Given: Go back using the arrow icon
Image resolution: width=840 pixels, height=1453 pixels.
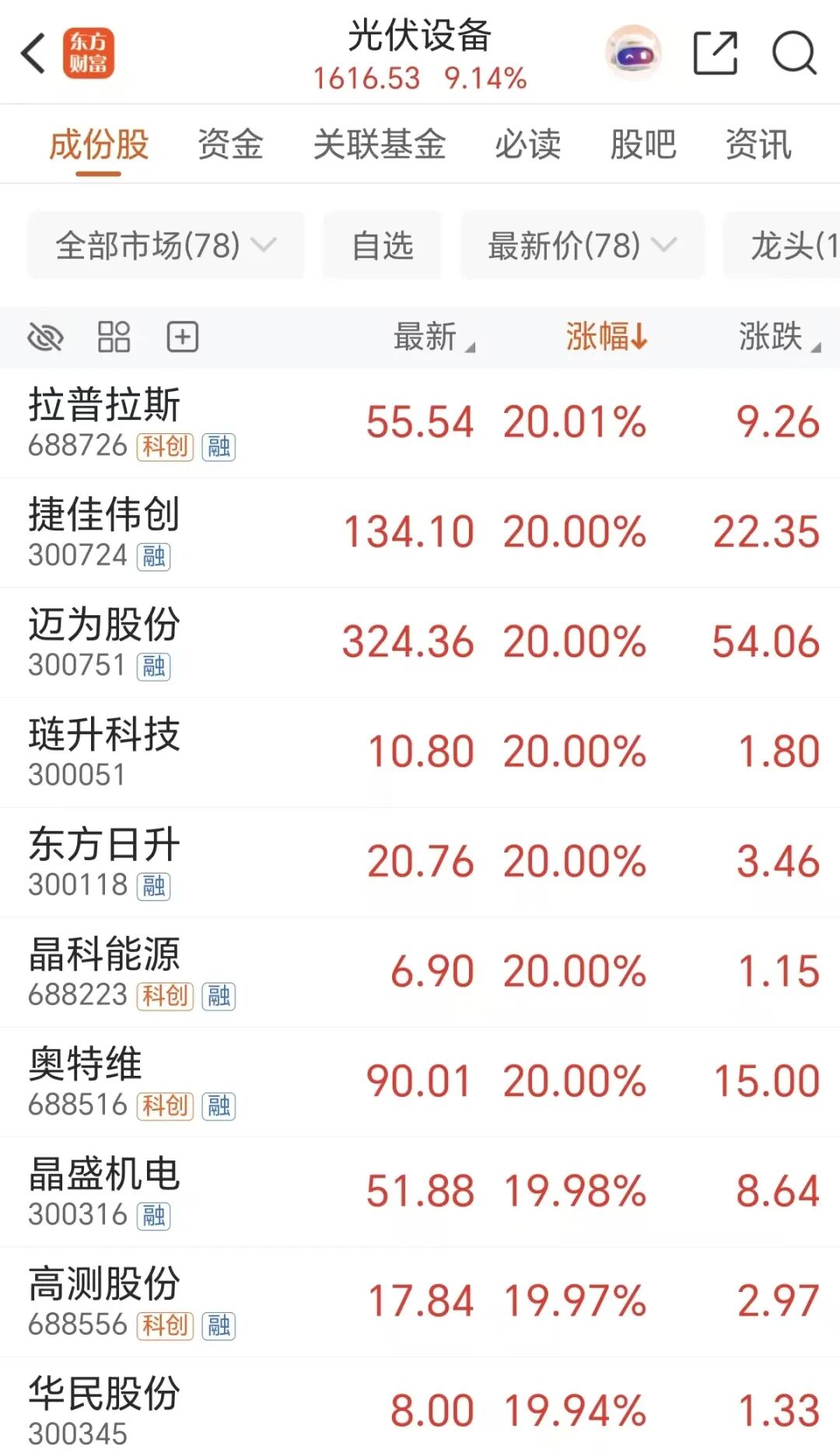Looking at the screenshot, I should (33, 53).
